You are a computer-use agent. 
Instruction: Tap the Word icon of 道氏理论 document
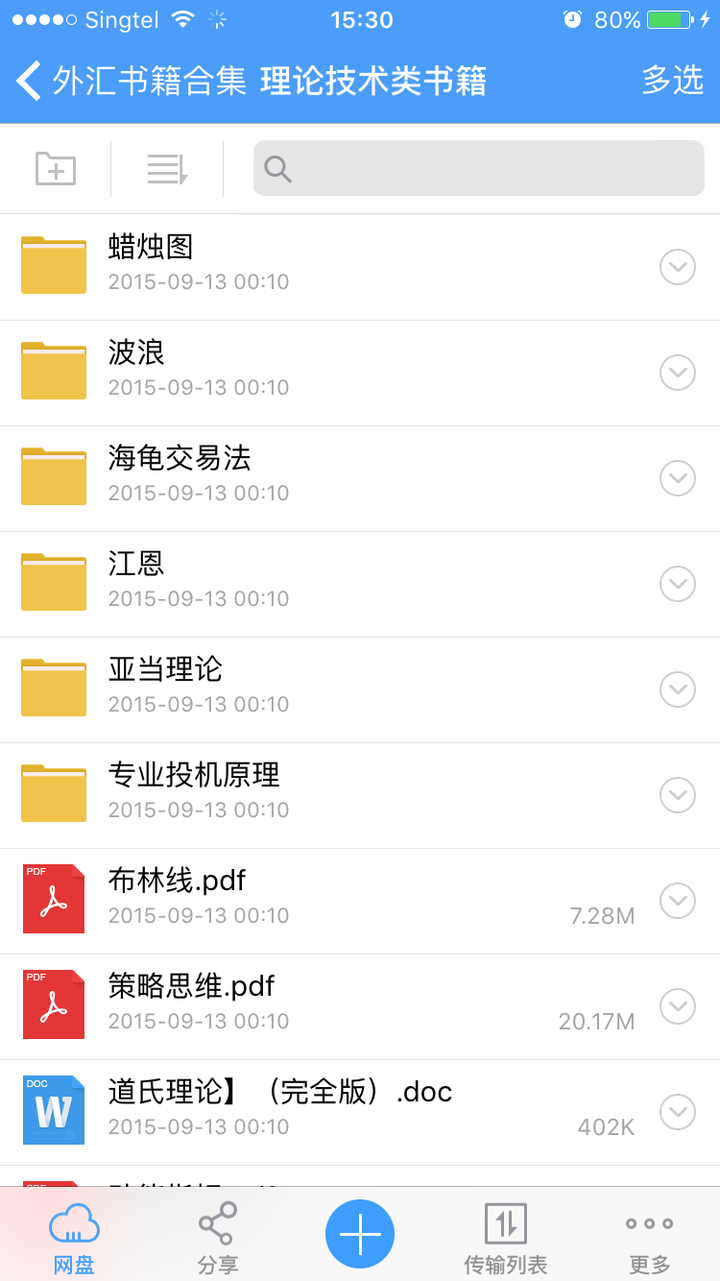[53, 1109]
